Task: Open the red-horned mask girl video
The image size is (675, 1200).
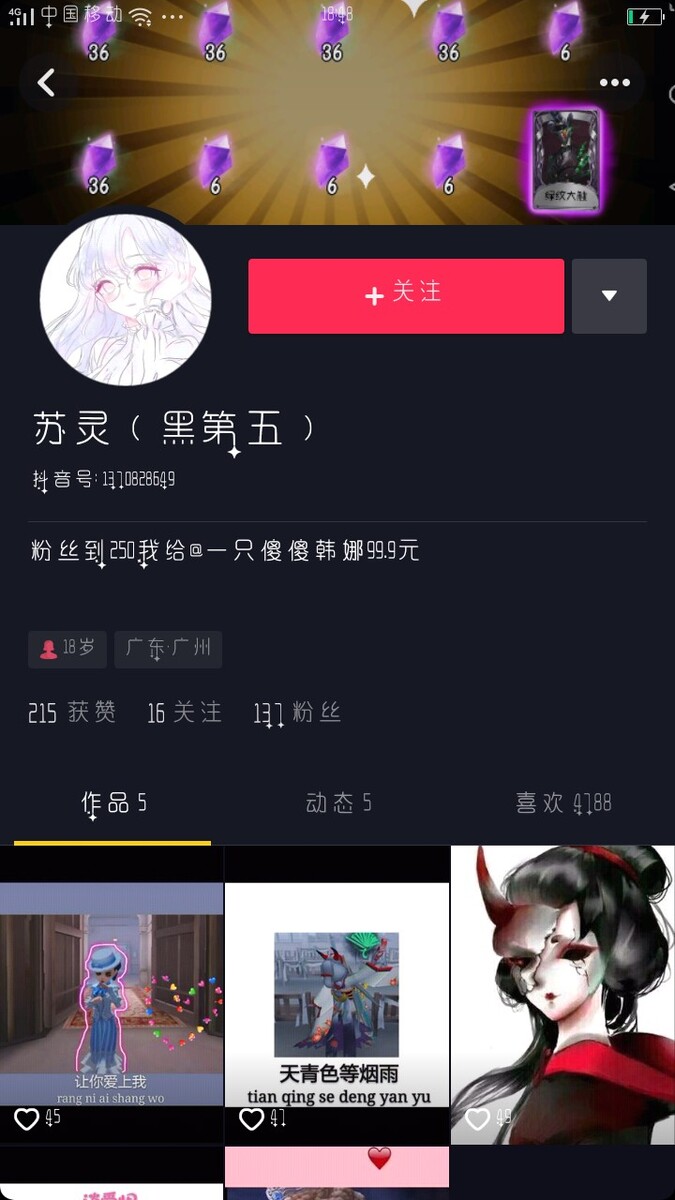Action: click(563, 994)
